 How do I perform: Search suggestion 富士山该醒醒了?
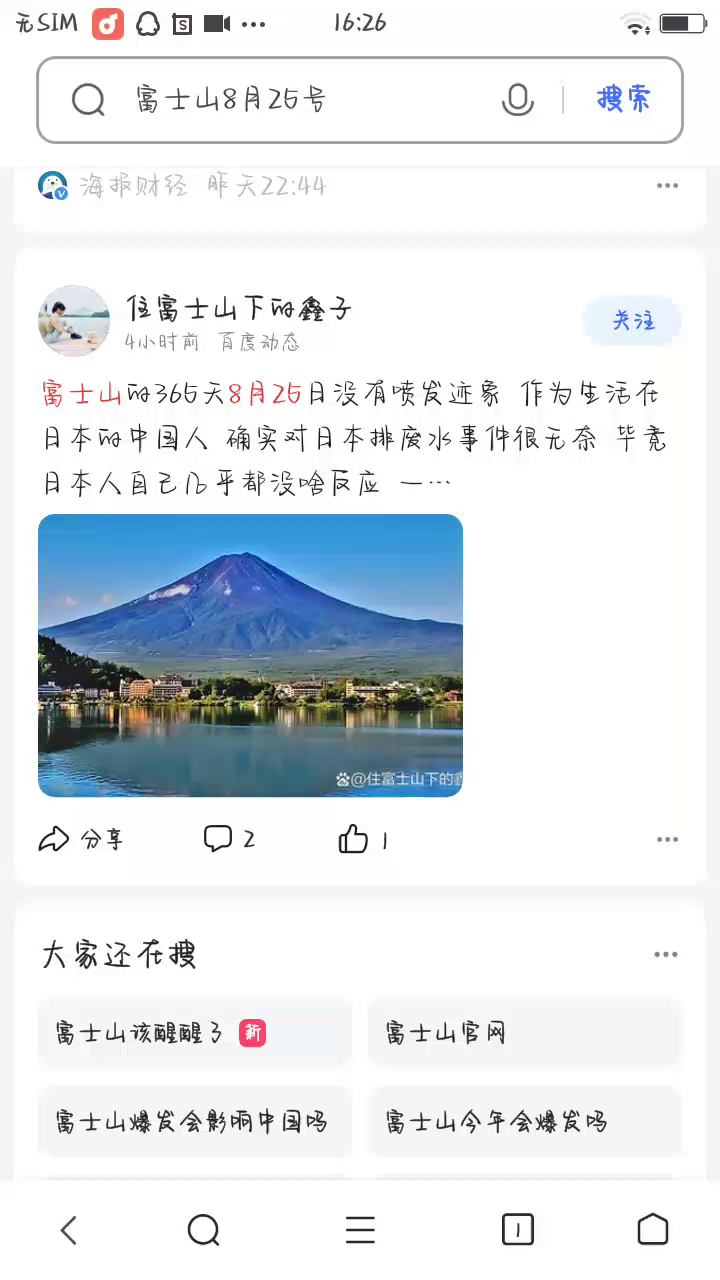click(195, 1032)
